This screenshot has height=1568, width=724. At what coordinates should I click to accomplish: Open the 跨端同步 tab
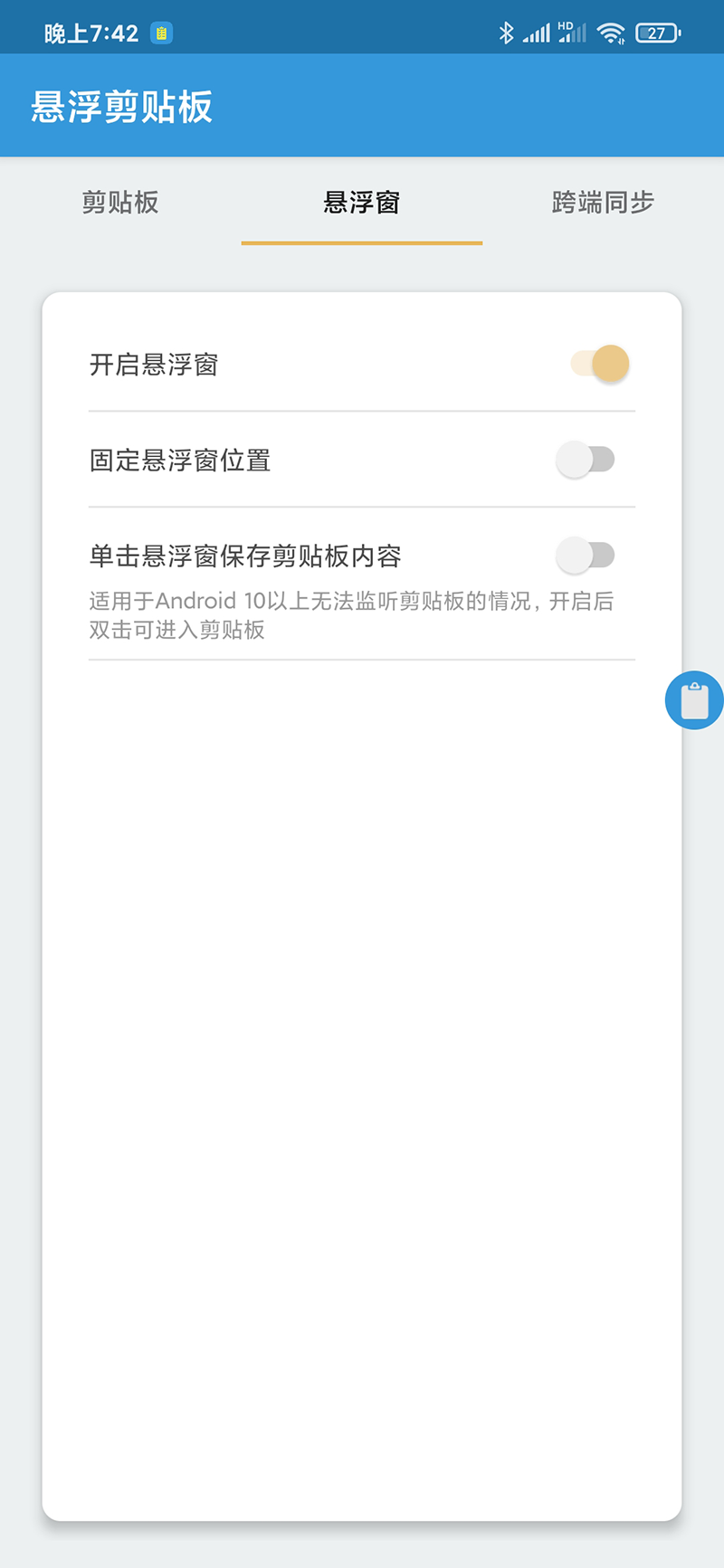[x=603, y=202]
